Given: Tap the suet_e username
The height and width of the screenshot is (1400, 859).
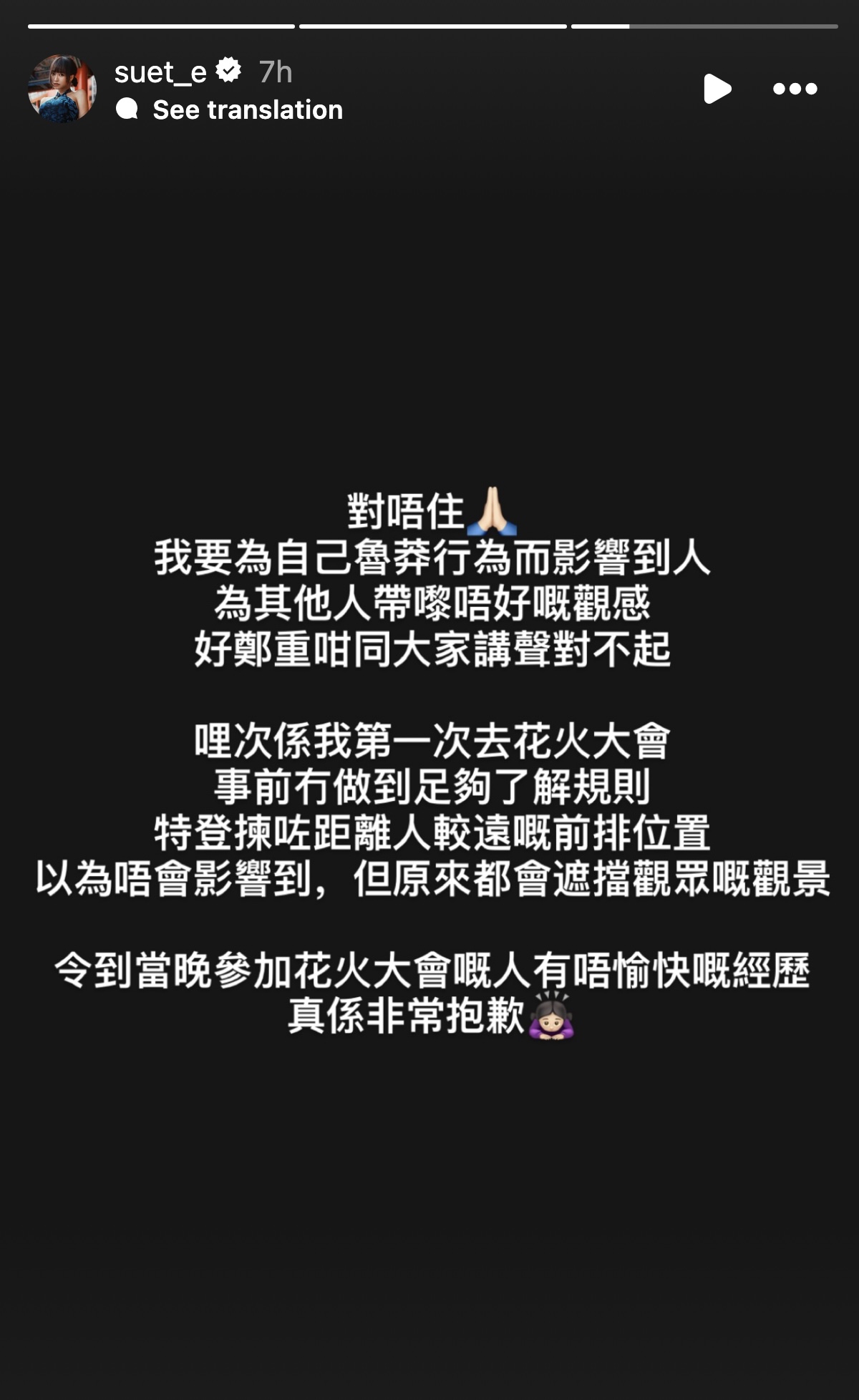Looking at the screenshot, I should click(x=160, y=72).
